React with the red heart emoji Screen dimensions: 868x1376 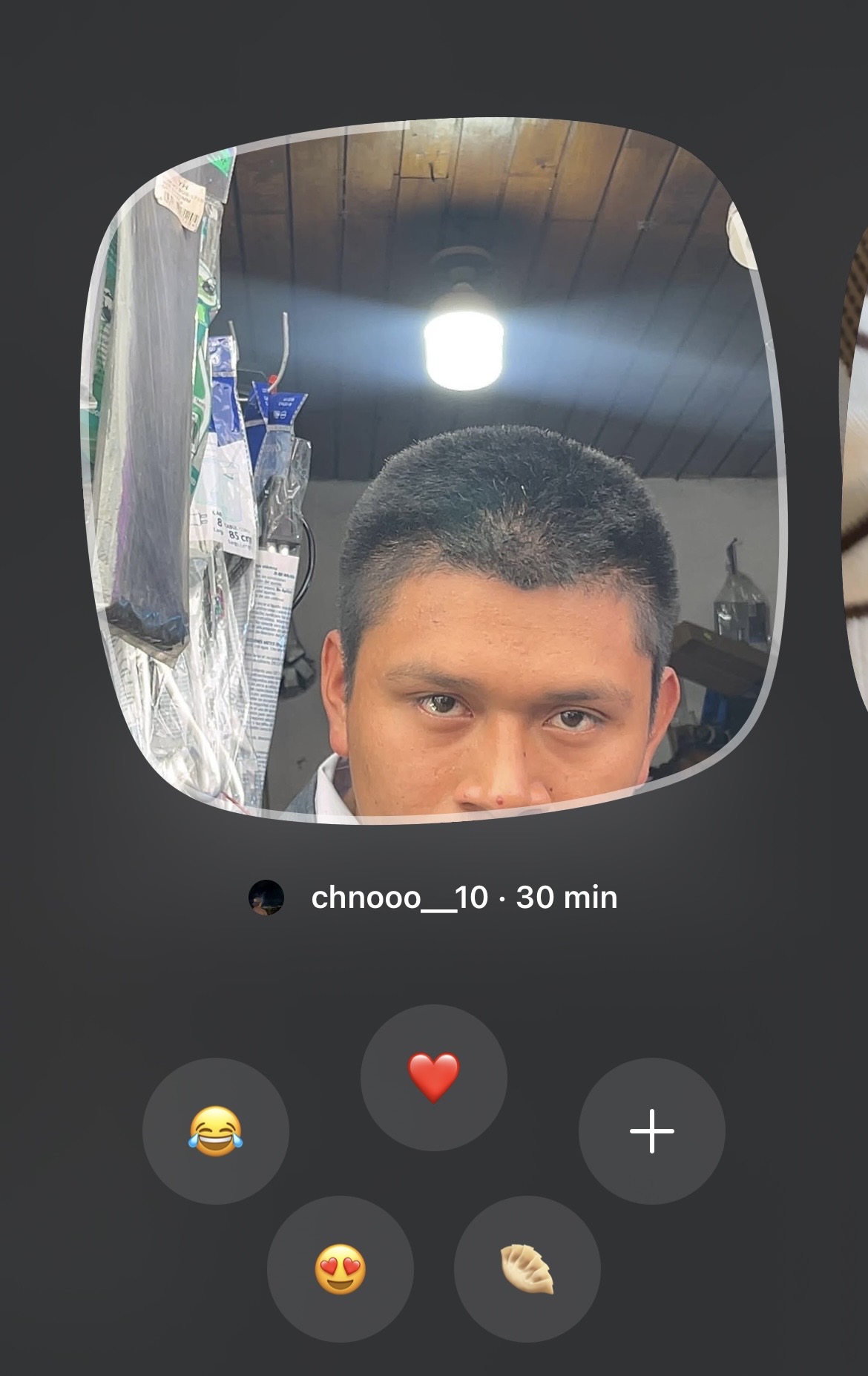tap(434, 1077)
